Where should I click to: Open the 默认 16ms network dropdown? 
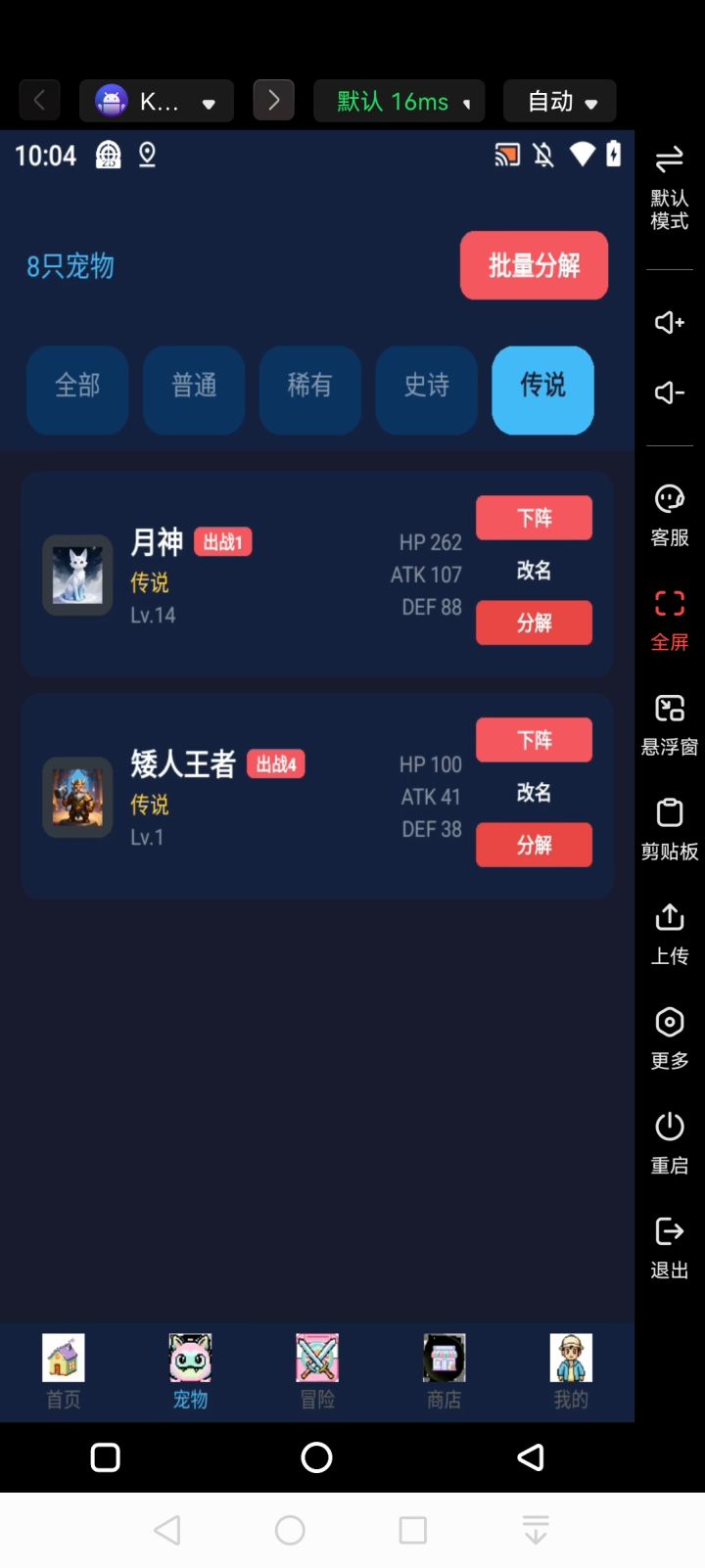[x=399, y=101]
